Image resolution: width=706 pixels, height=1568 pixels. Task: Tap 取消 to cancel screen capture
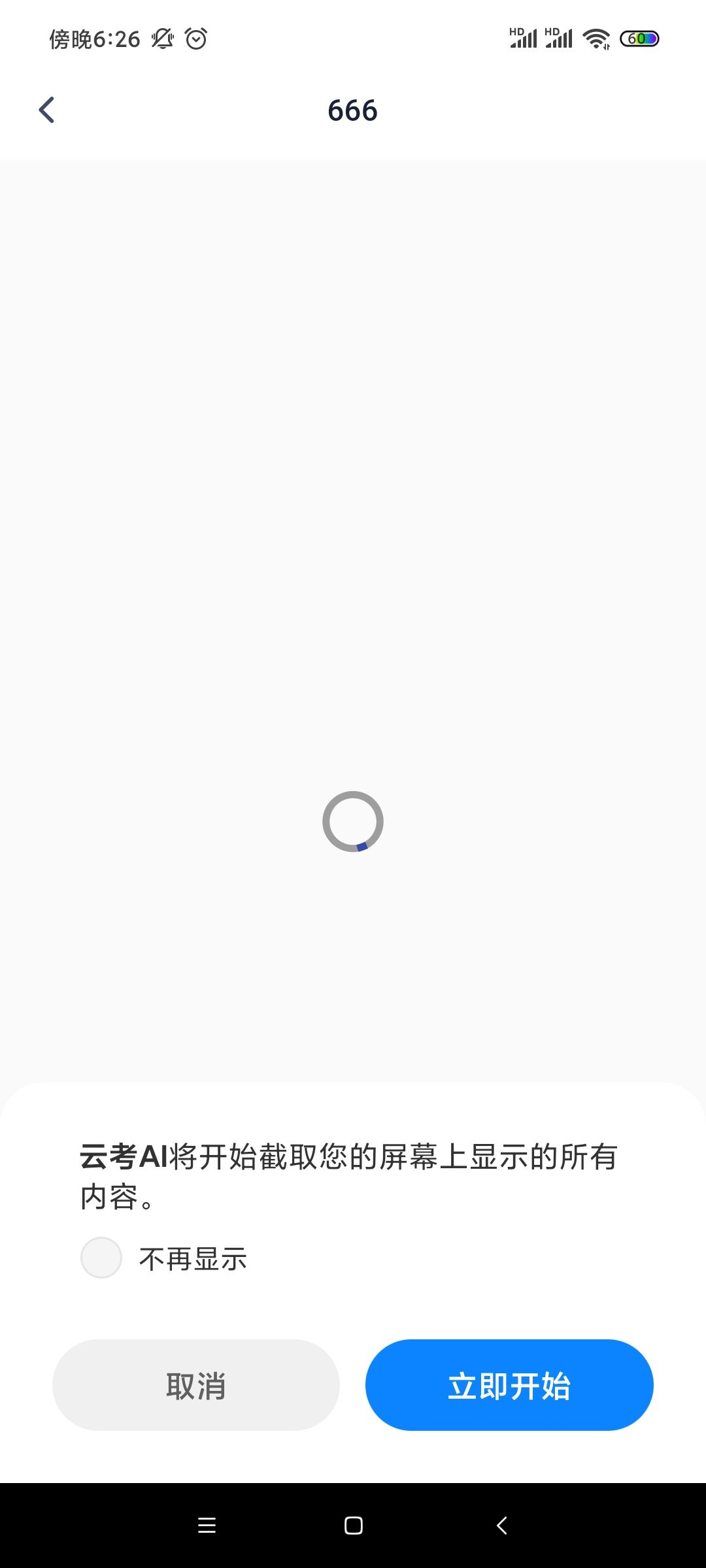(x=196, y=1385)
